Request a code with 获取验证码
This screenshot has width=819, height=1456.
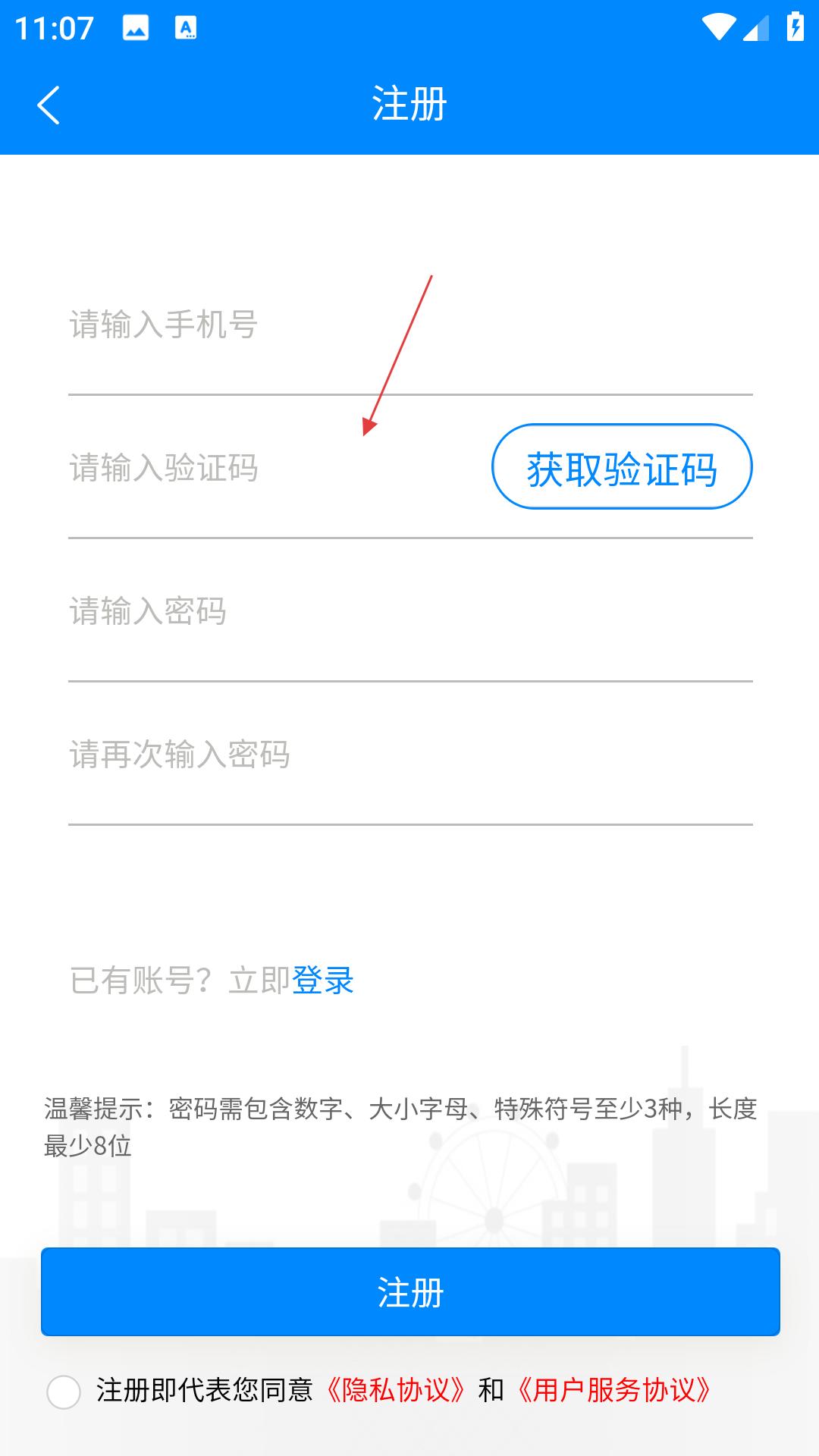click(x=622, y=466)
